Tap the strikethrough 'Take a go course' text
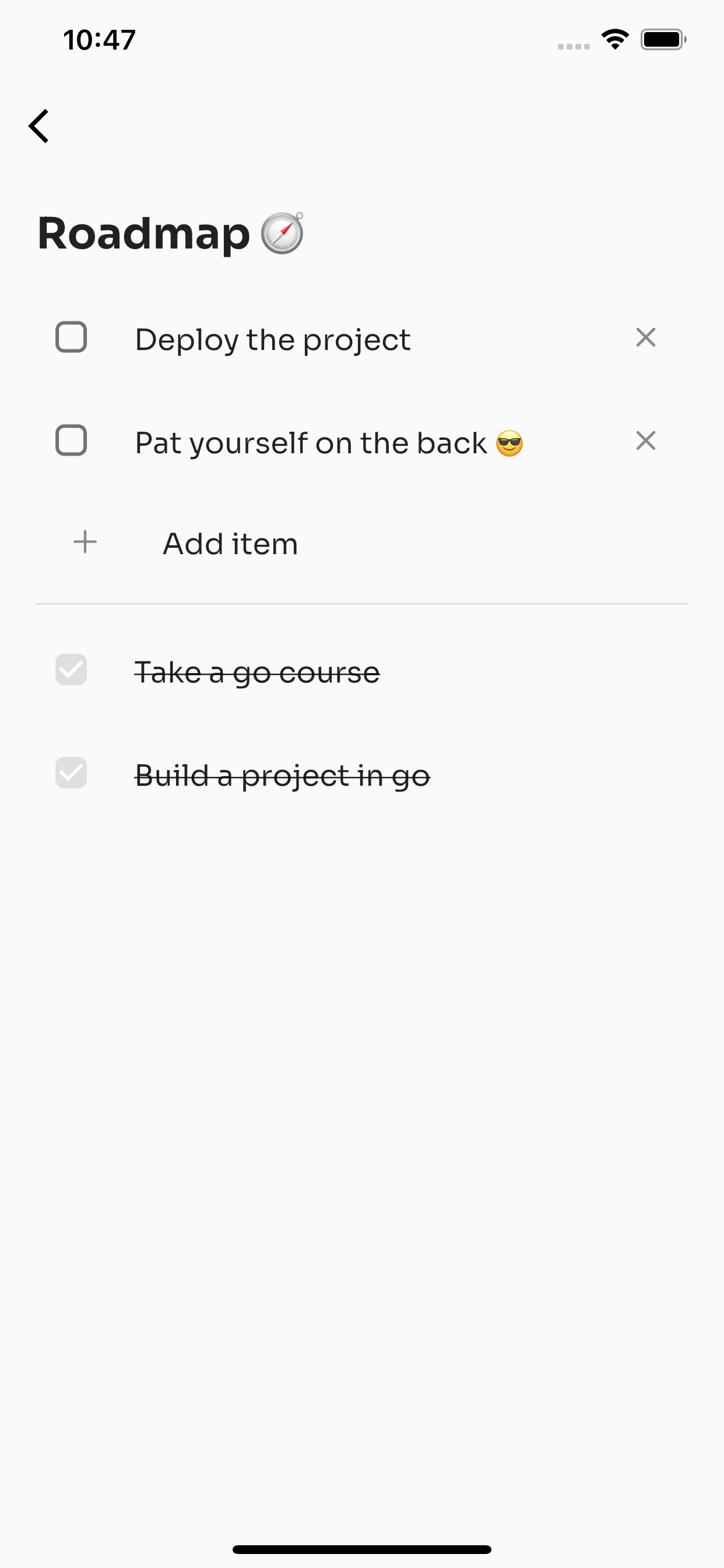This screenshot has height=1568, width=724. tap(256, 671)
